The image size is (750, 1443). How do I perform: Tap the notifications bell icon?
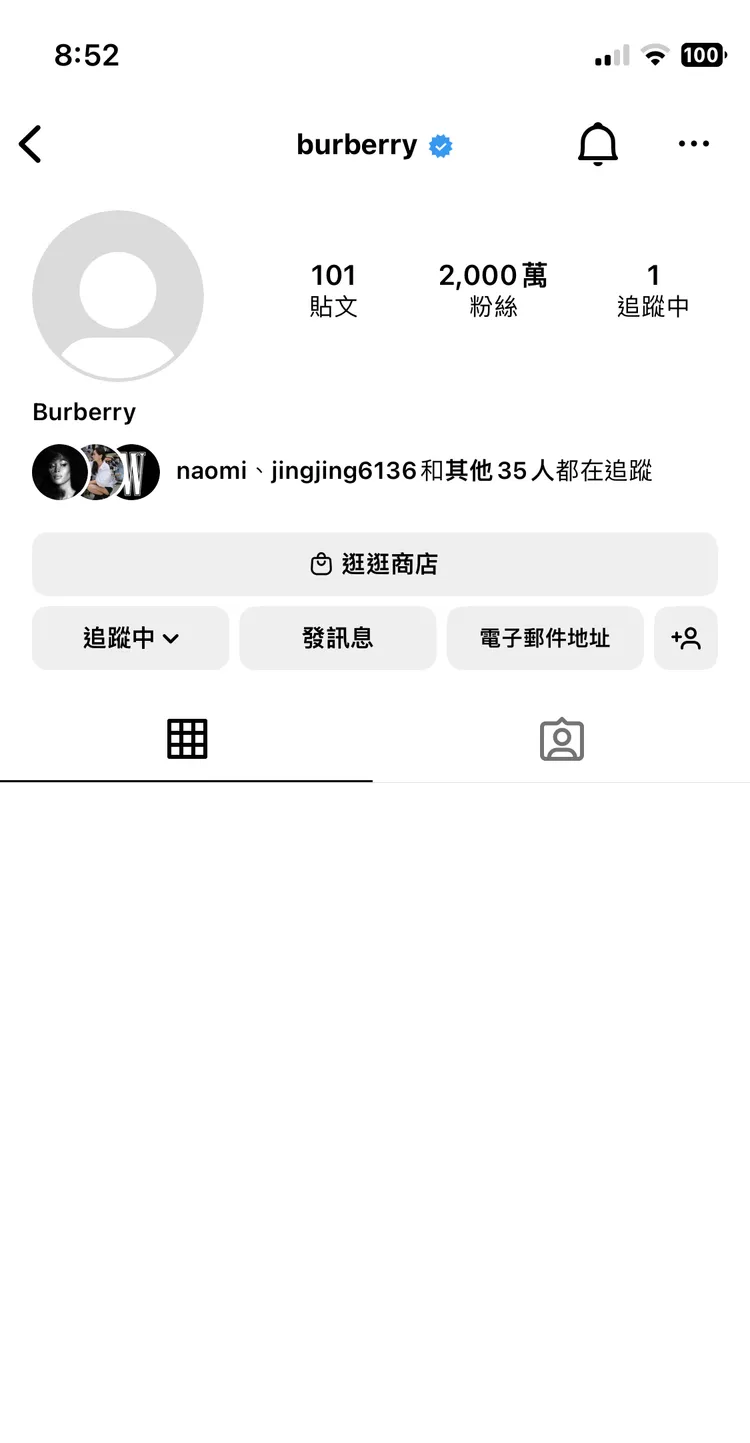pos(597,143)
